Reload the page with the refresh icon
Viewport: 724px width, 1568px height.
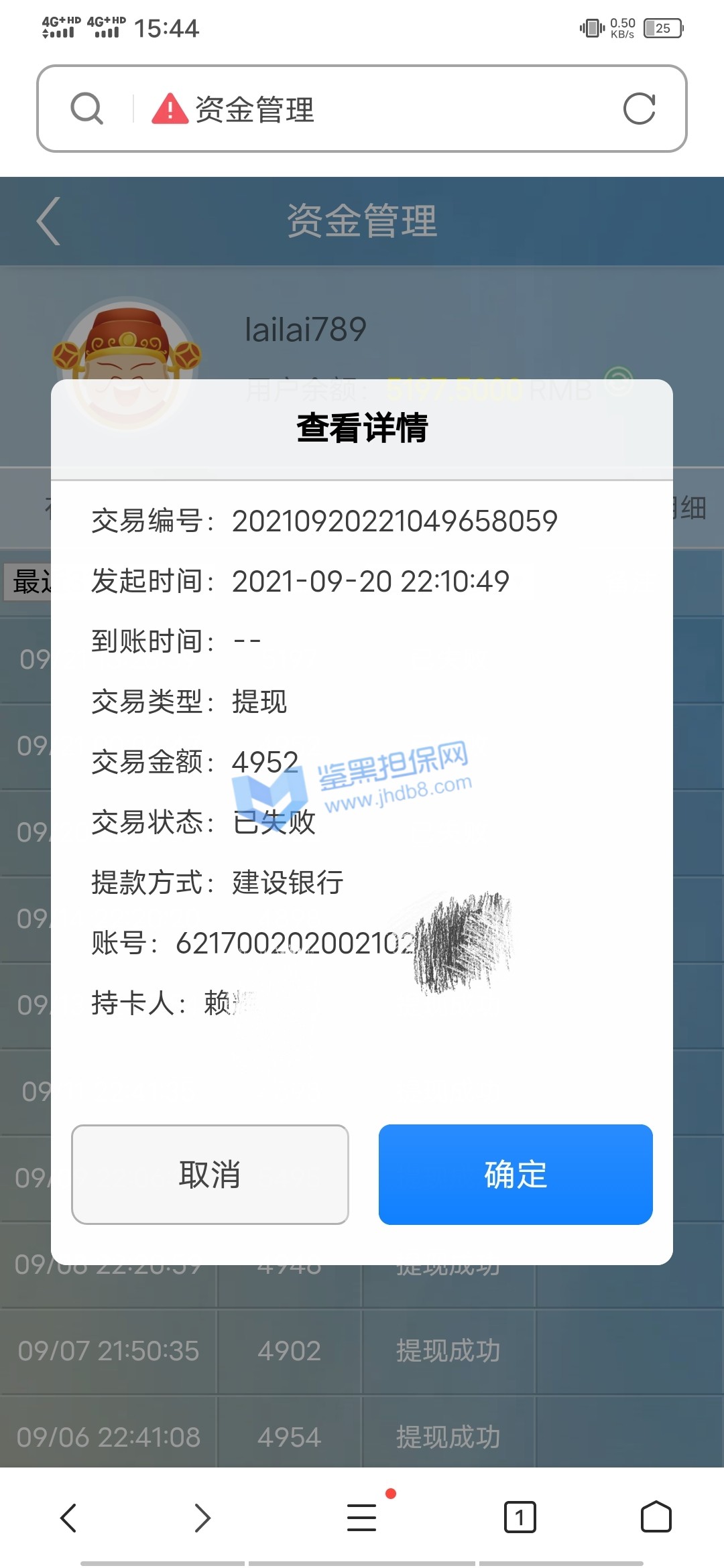(639, 109)
